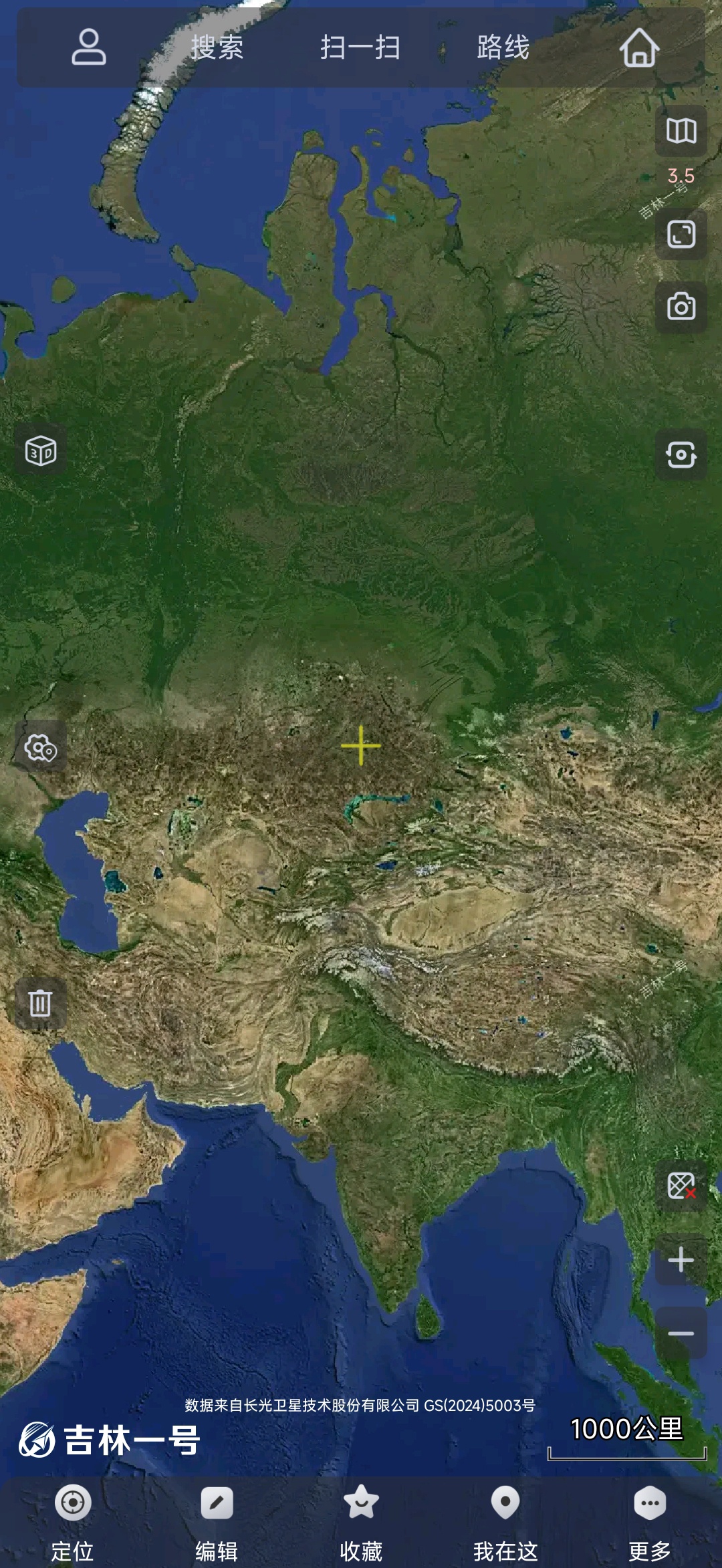
Task: Tap the crossed-out grid icon
Action: click(681, 1186)
